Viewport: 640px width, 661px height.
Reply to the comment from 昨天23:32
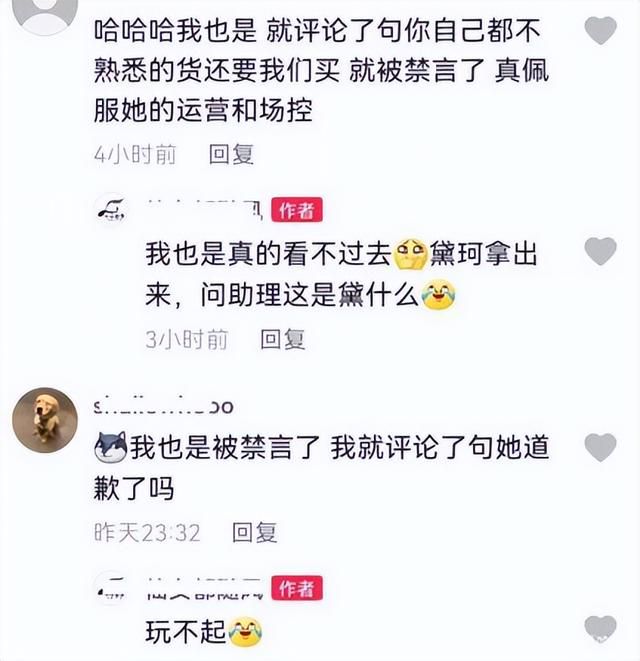coord(255,533)
